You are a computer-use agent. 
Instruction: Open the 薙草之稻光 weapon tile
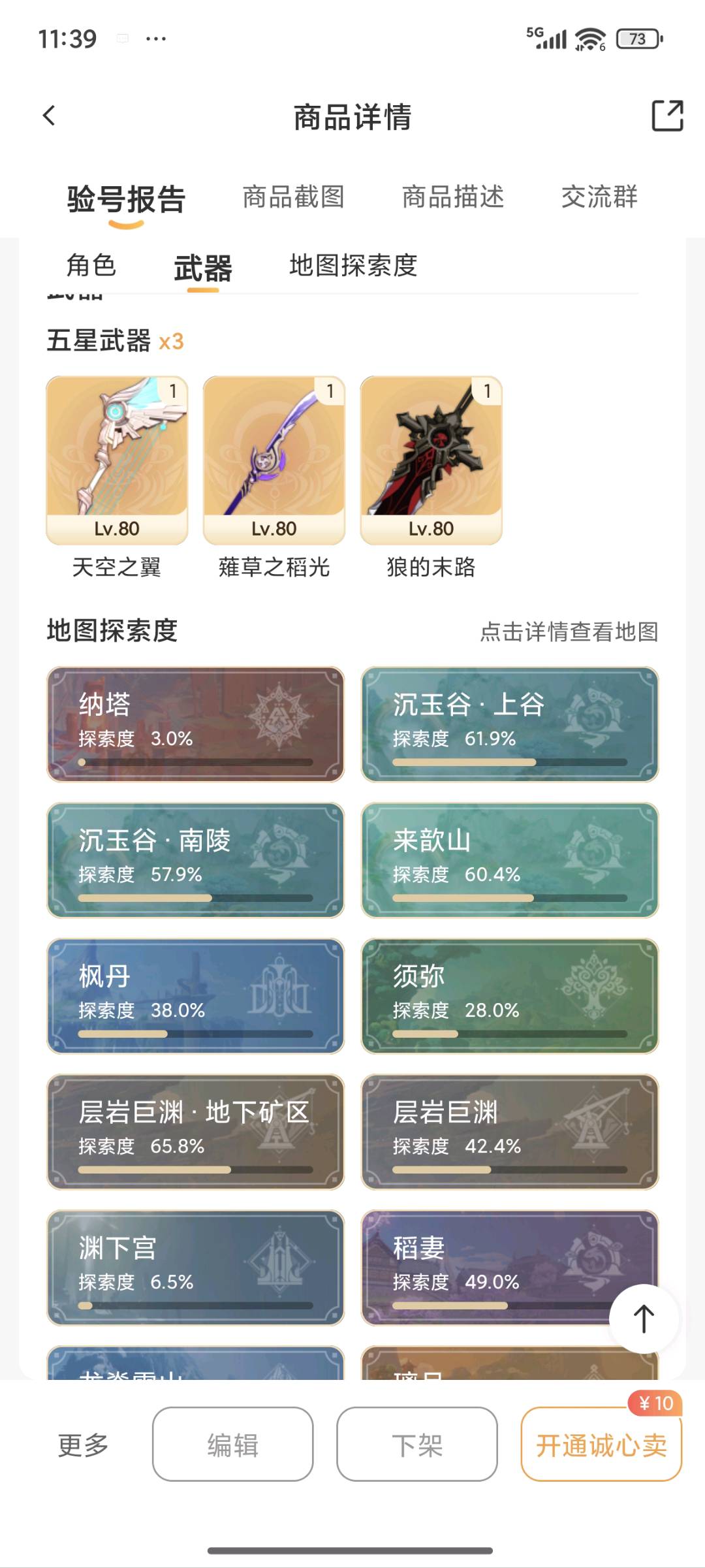click(x=274, y=477)
